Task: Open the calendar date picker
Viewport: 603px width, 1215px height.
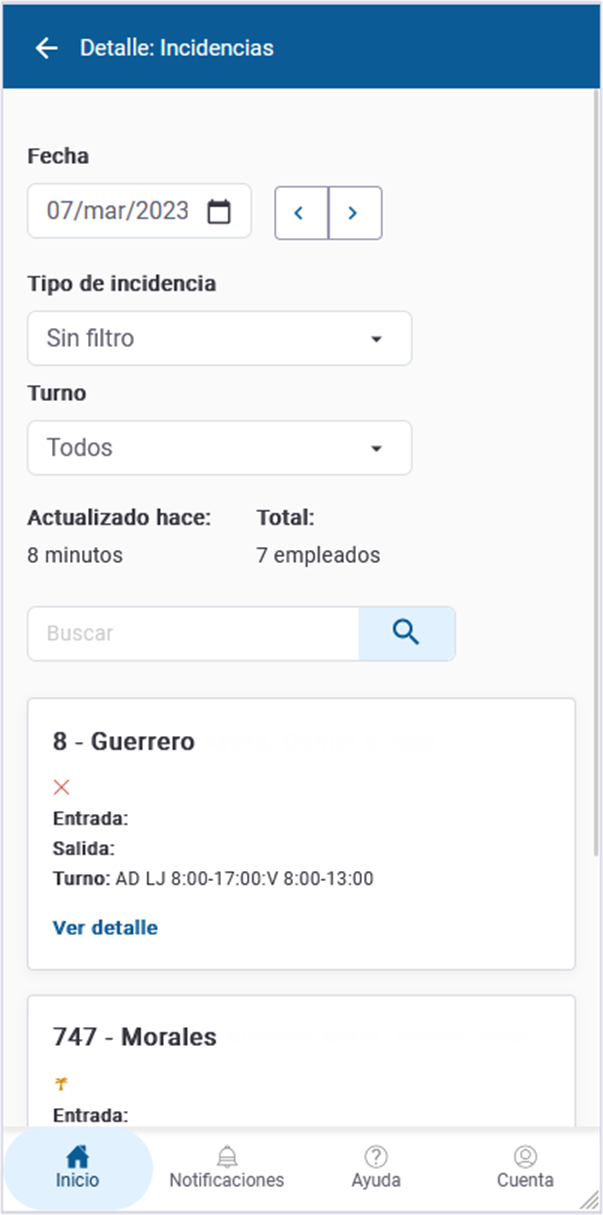Action: pos(219,211)
